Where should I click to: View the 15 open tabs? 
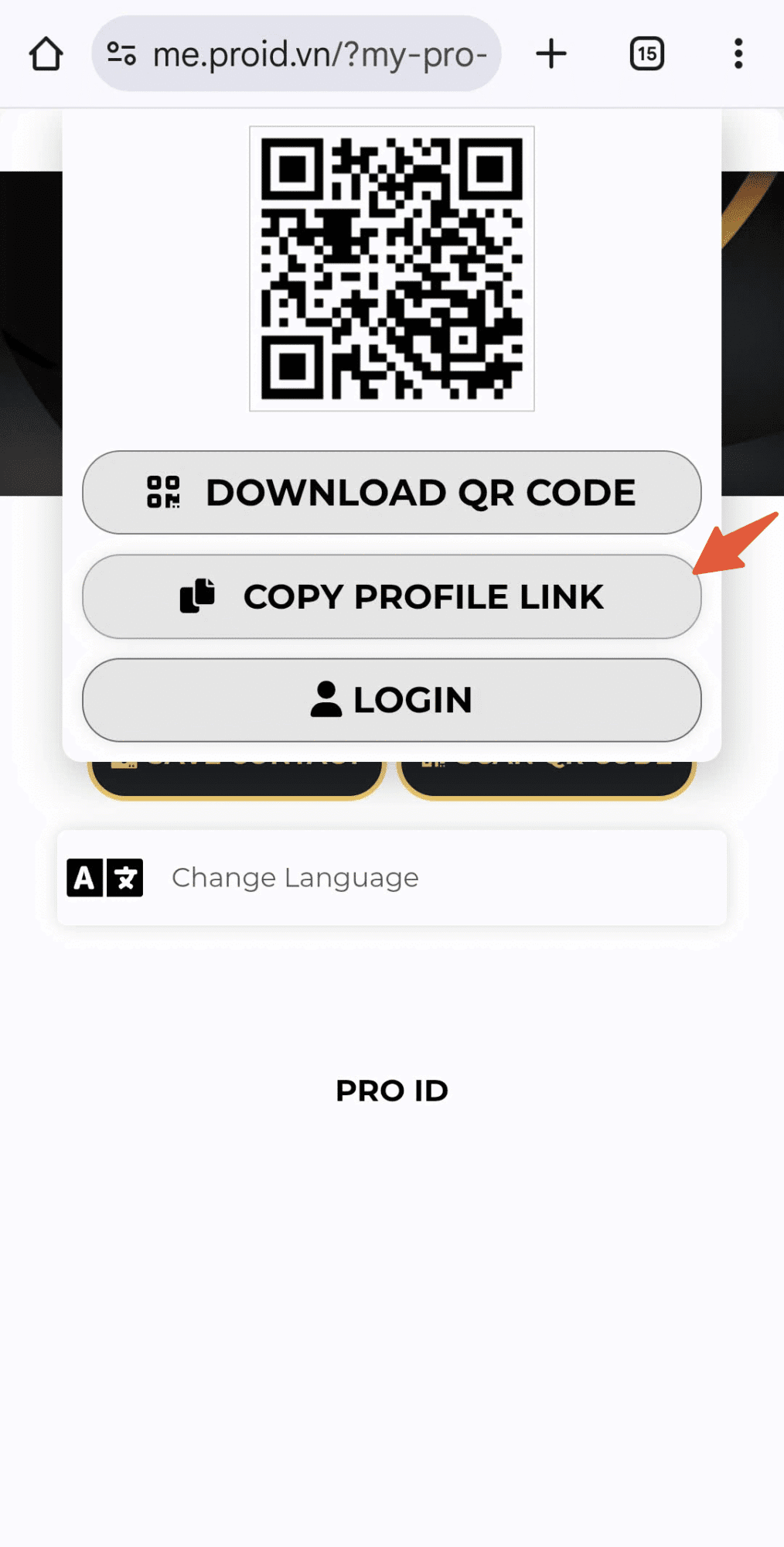647,54
